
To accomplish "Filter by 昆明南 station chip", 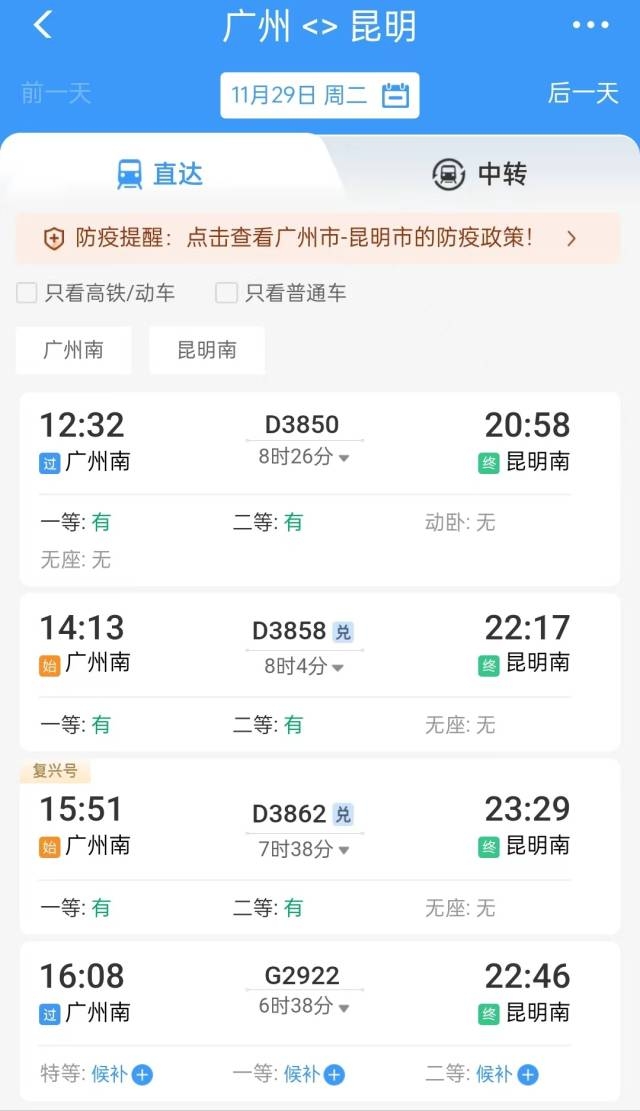I will point(207,349).
